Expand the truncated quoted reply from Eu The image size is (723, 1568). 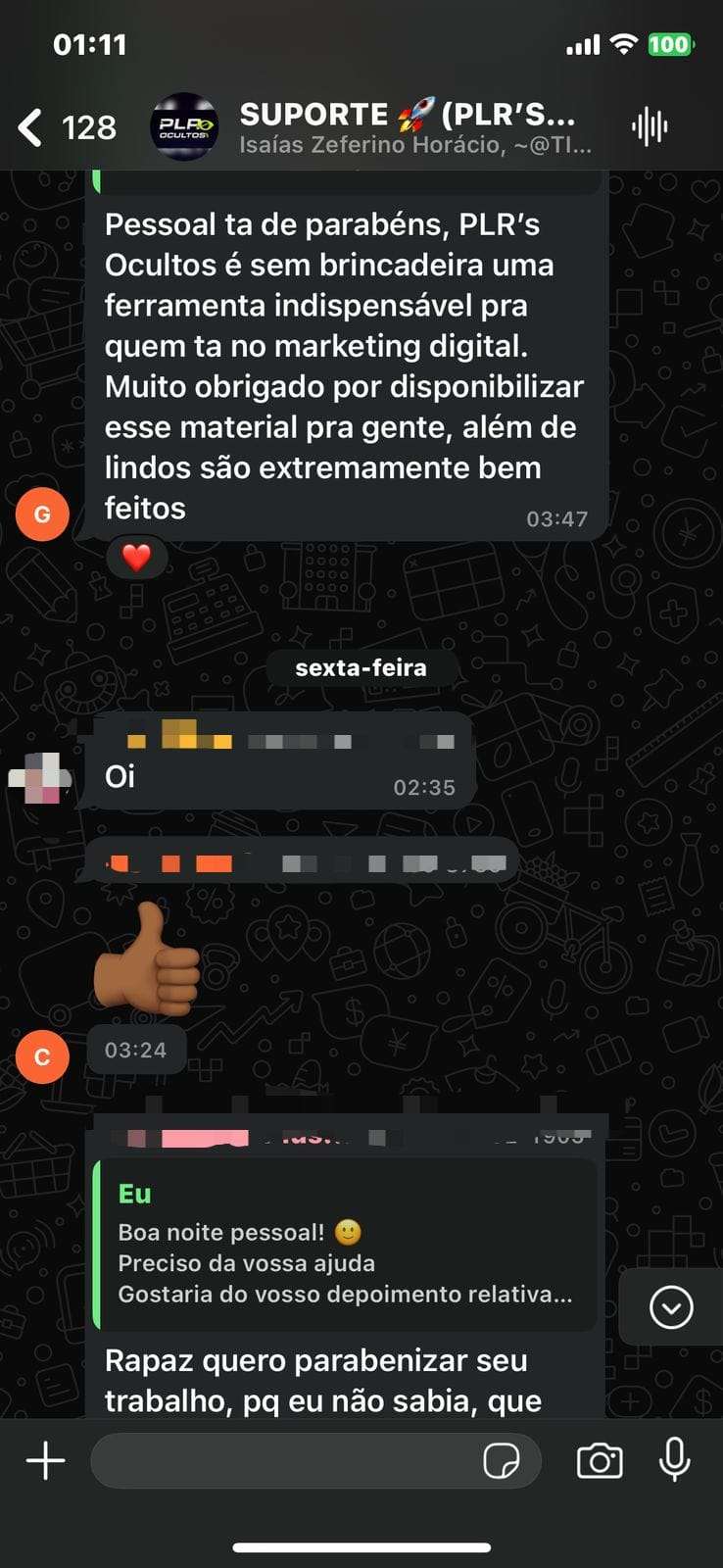pos(343,1243)
